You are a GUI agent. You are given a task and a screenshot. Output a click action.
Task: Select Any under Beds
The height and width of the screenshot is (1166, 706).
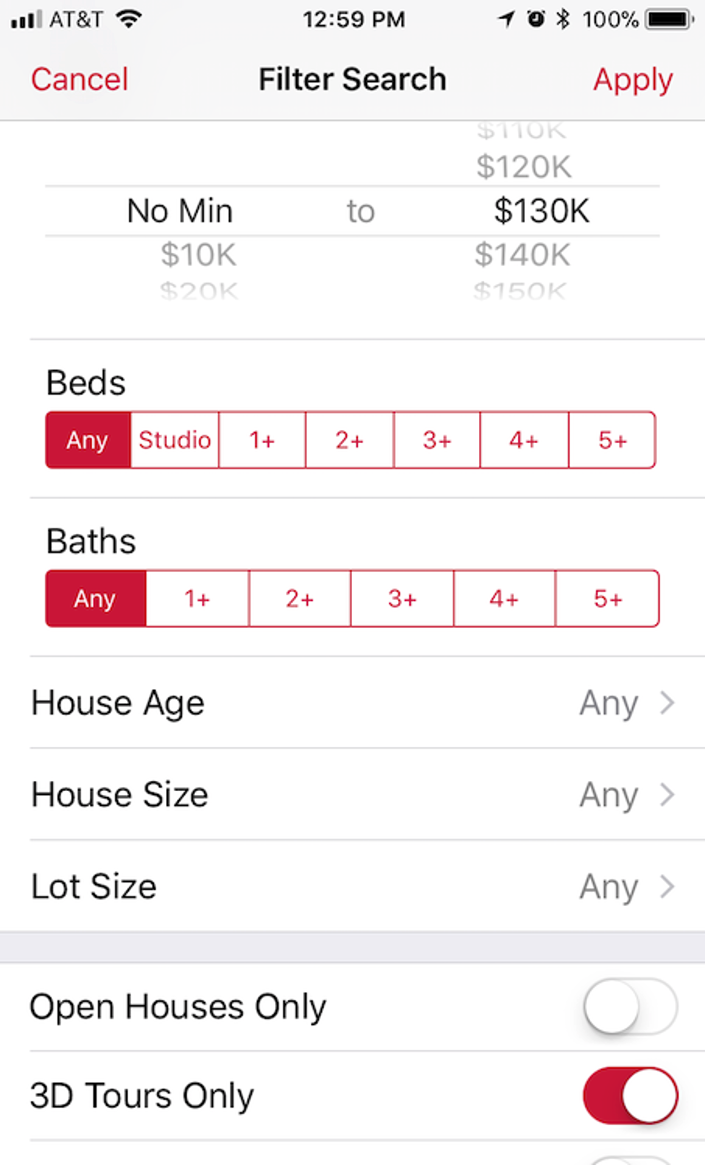coord(88,440)
